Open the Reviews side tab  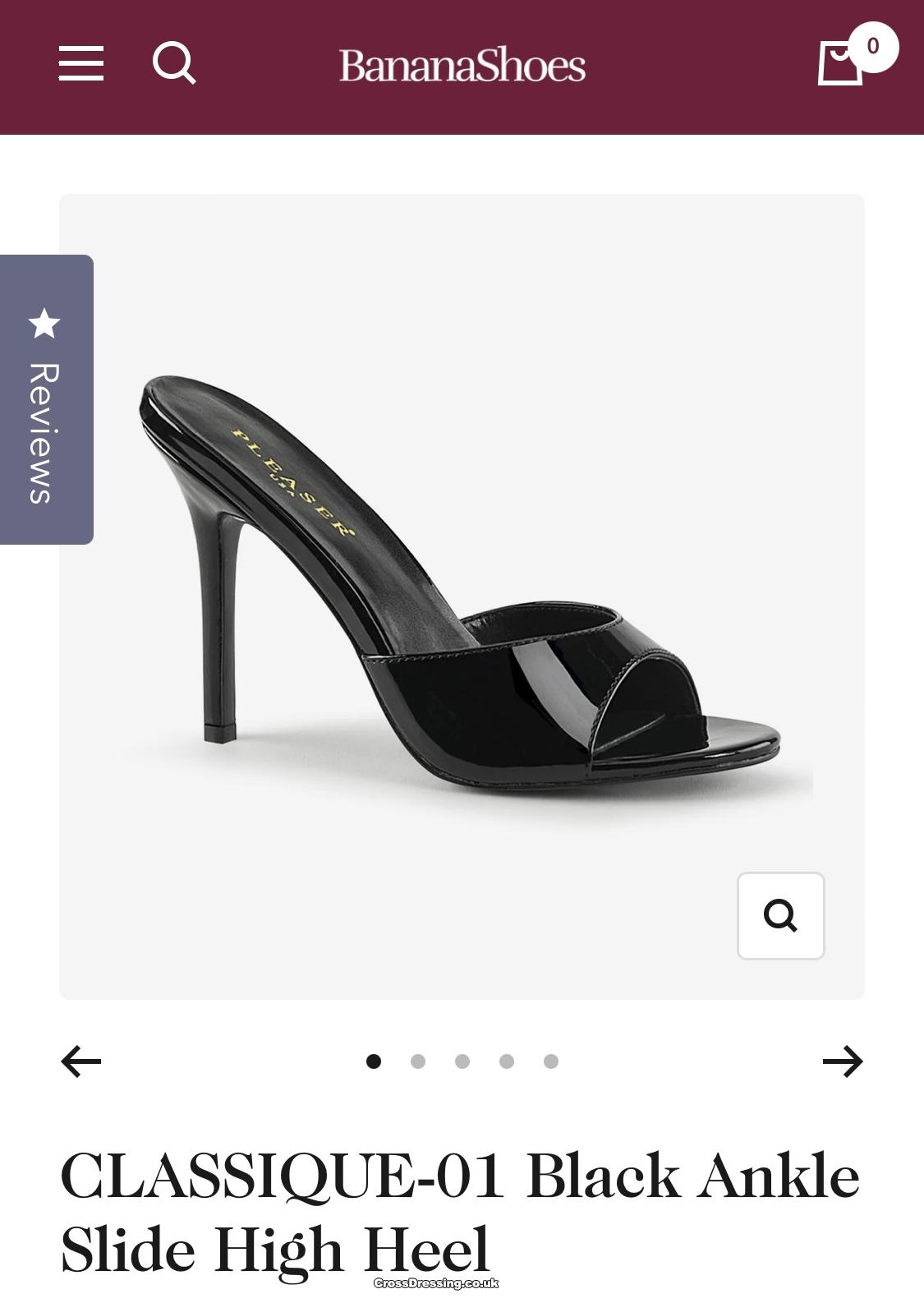coord(46,399)
